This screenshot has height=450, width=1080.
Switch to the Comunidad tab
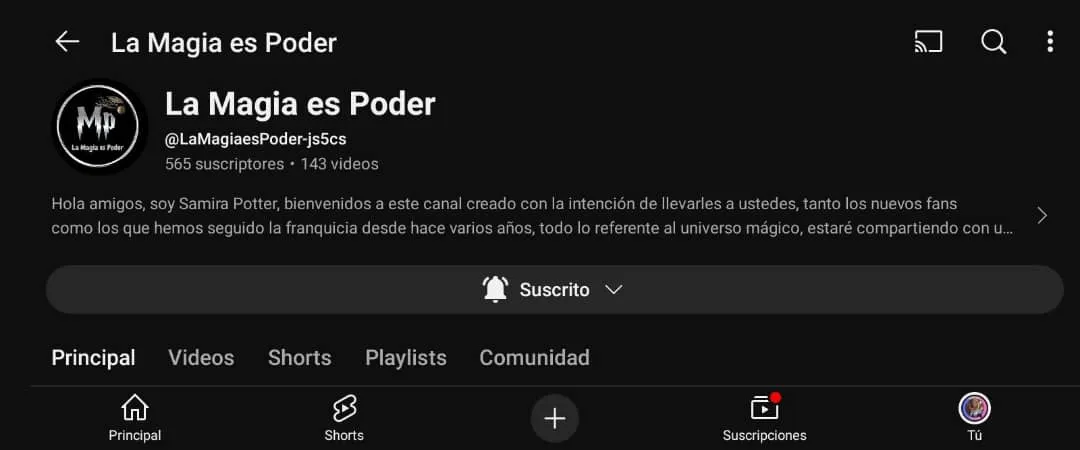click(534, 358)
